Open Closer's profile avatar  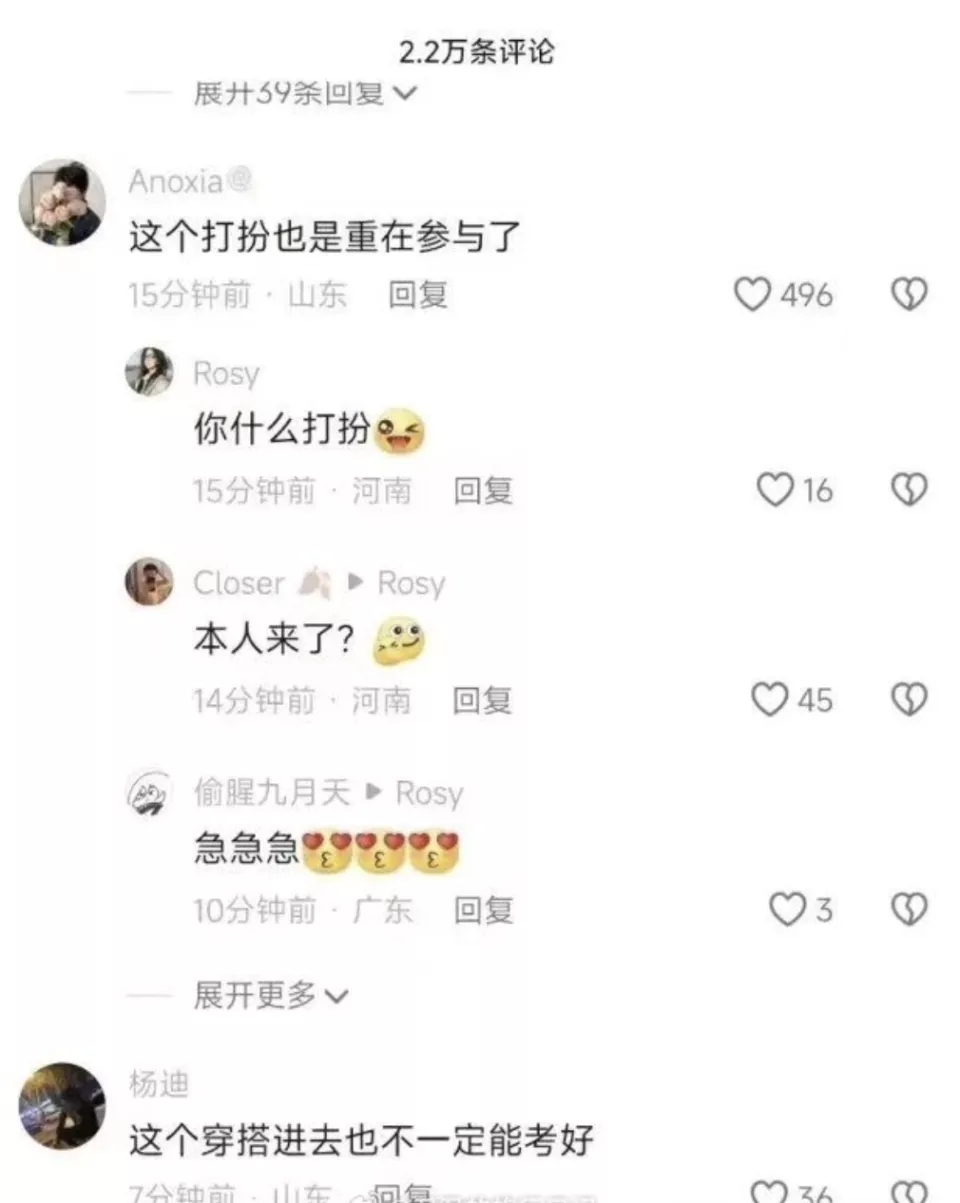click(x=149, y=582)
